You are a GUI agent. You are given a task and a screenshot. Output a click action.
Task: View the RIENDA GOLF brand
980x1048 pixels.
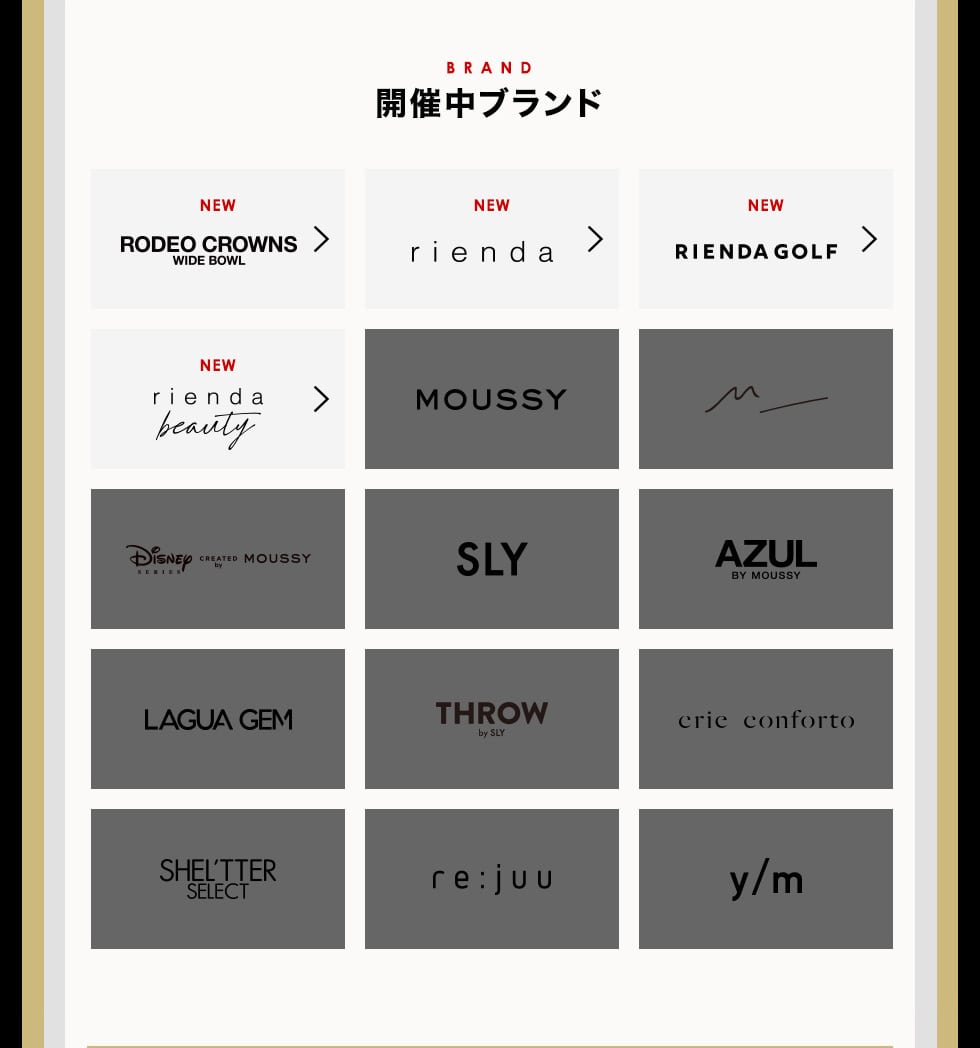point(765,239)
